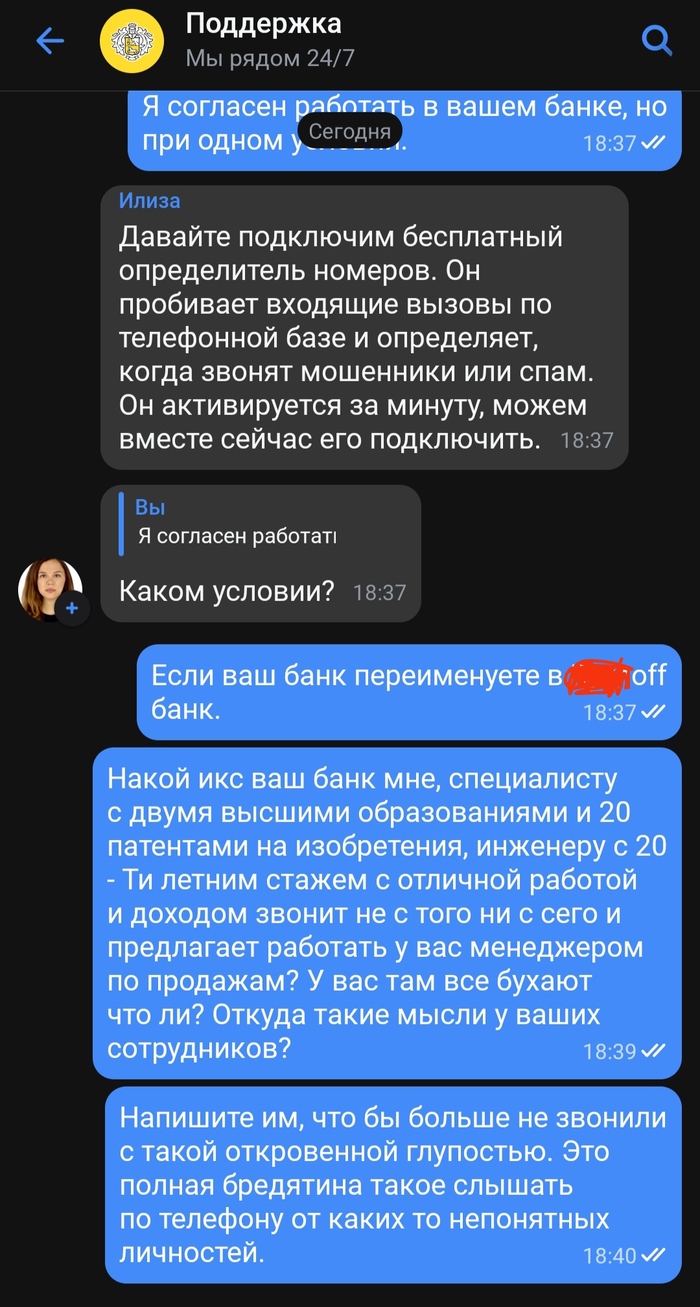
Task: Go back from the support chat
Action: (49, 41)
